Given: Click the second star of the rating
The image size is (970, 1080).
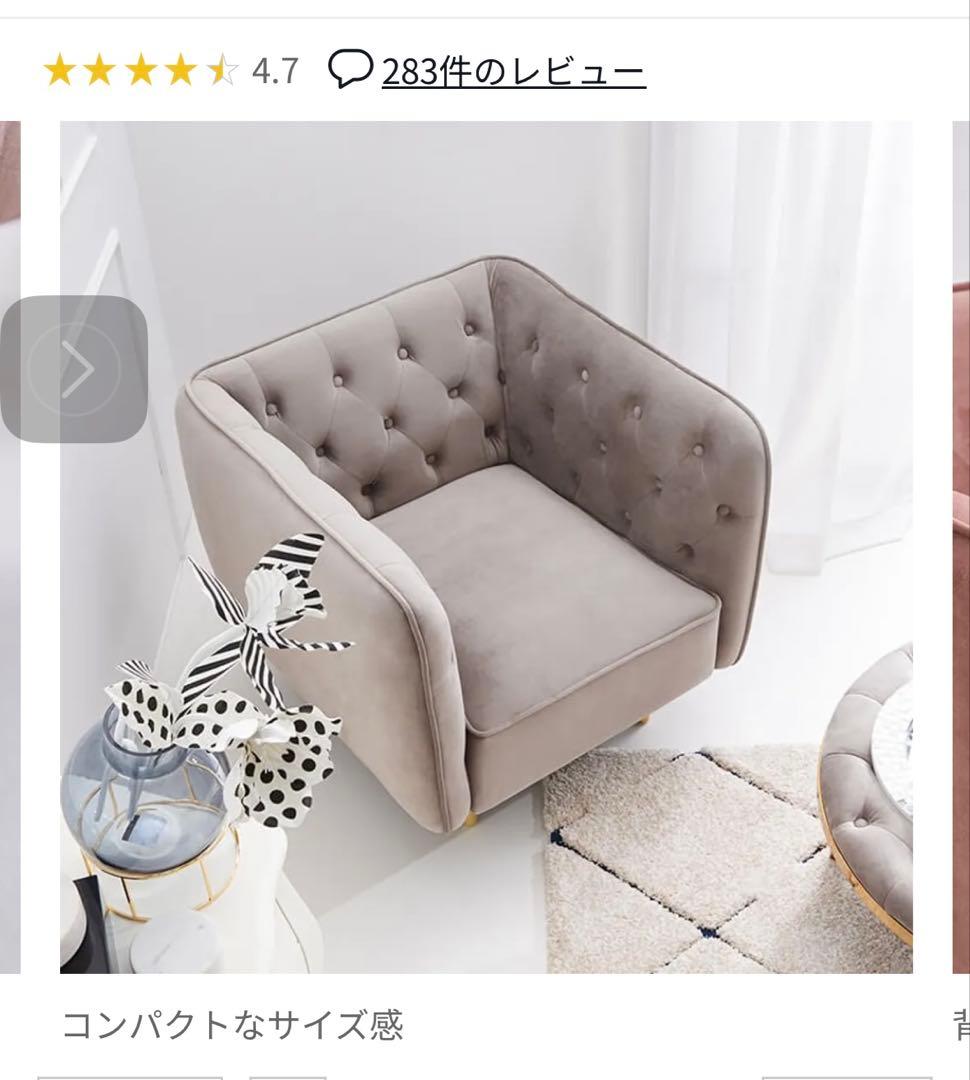Looking at the screenshot, I should 100,68.
